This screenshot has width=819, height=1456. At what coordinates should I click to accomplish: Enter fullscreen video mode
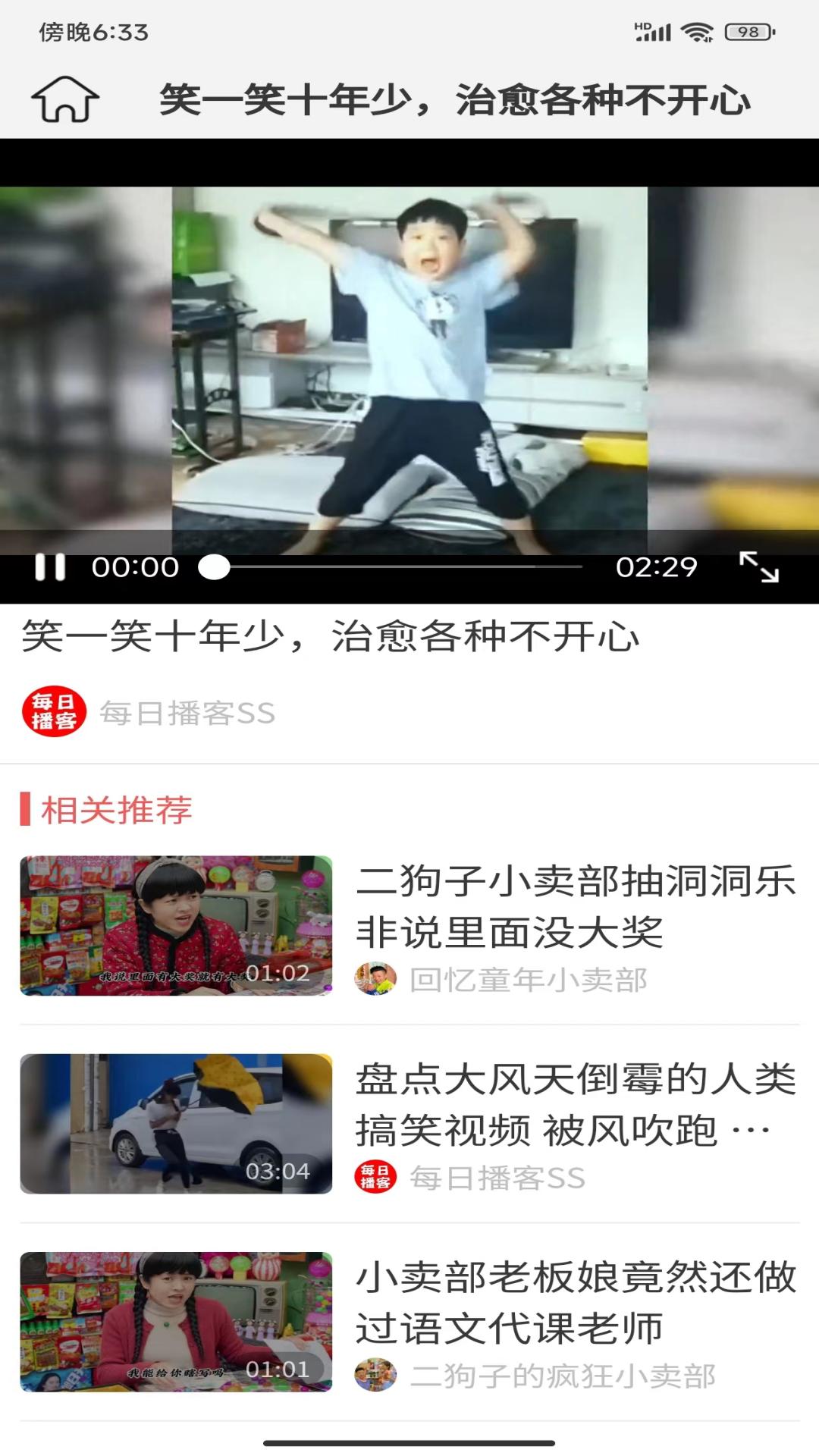click(758, 567)
